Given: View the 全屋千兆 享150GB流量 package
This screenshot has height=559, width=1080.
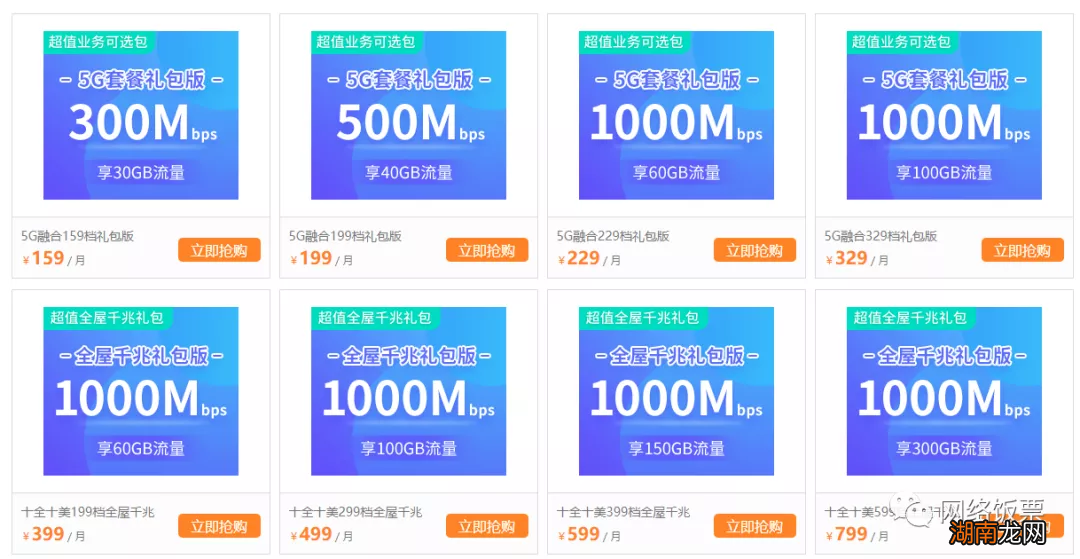Looking at the screenshot, I should (676, 391).
